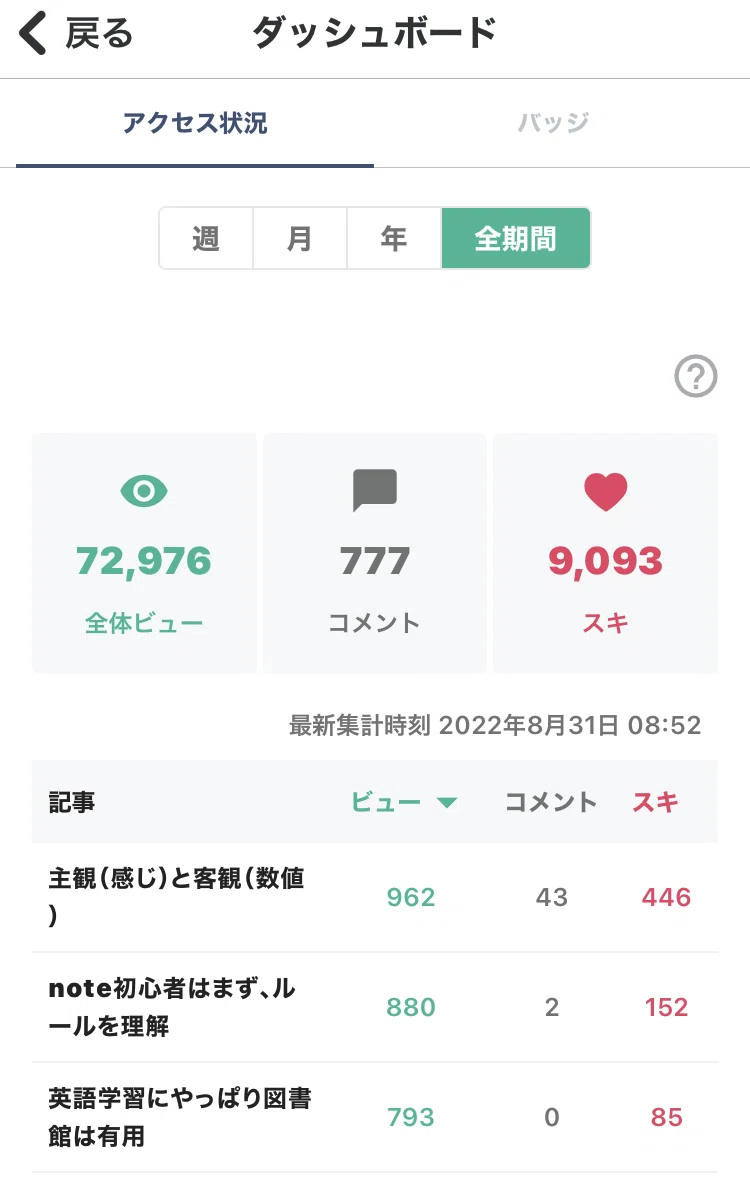Switch to the アクセス状況 tab

[195, 123]
